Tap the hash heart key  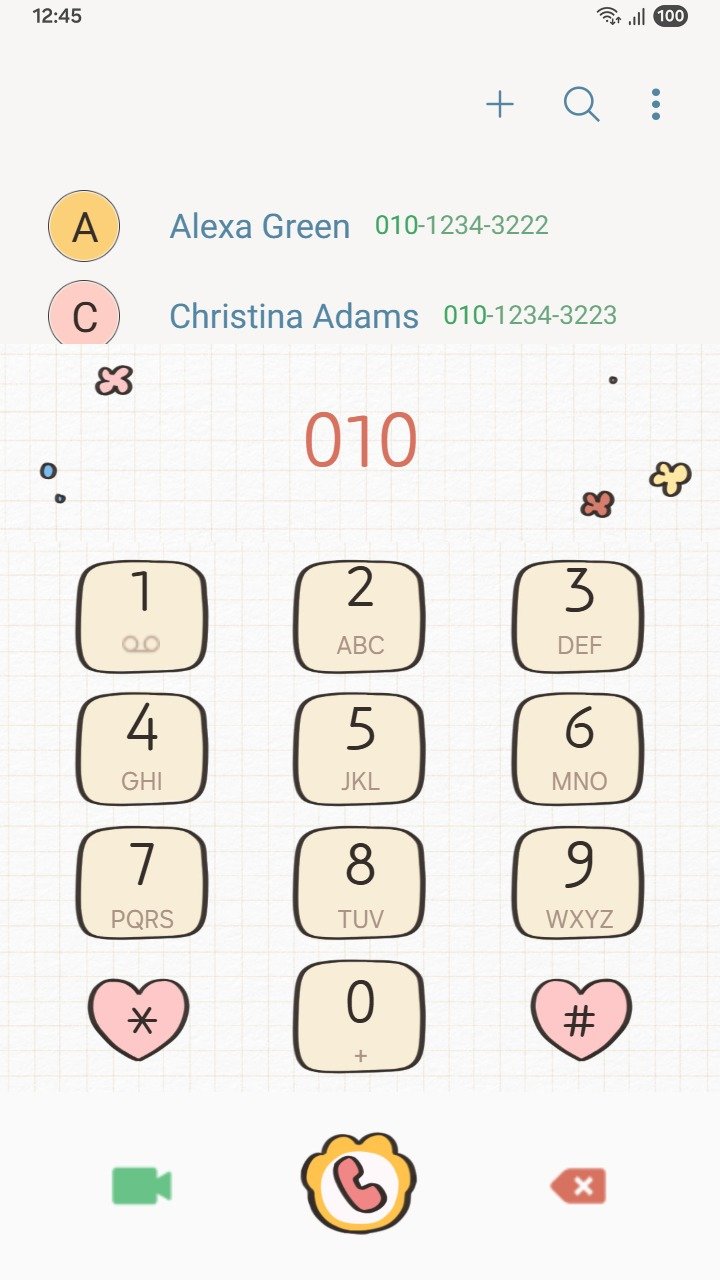(x=581, y=1018)
